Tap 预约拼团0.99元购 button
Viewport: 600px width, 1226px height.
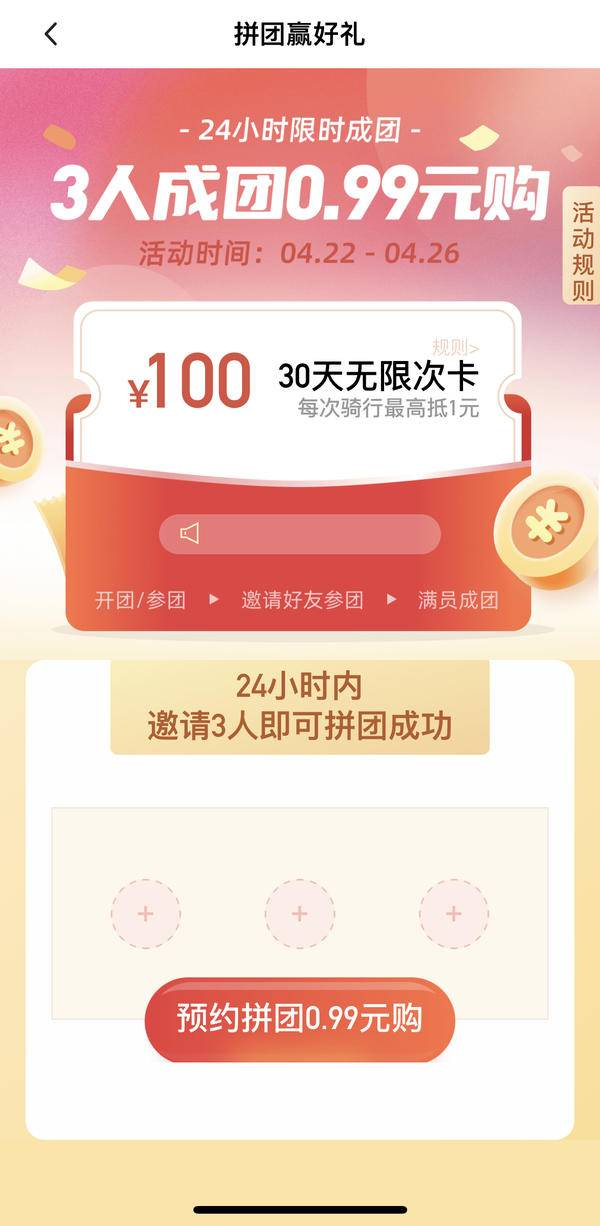click(300, 1019)
